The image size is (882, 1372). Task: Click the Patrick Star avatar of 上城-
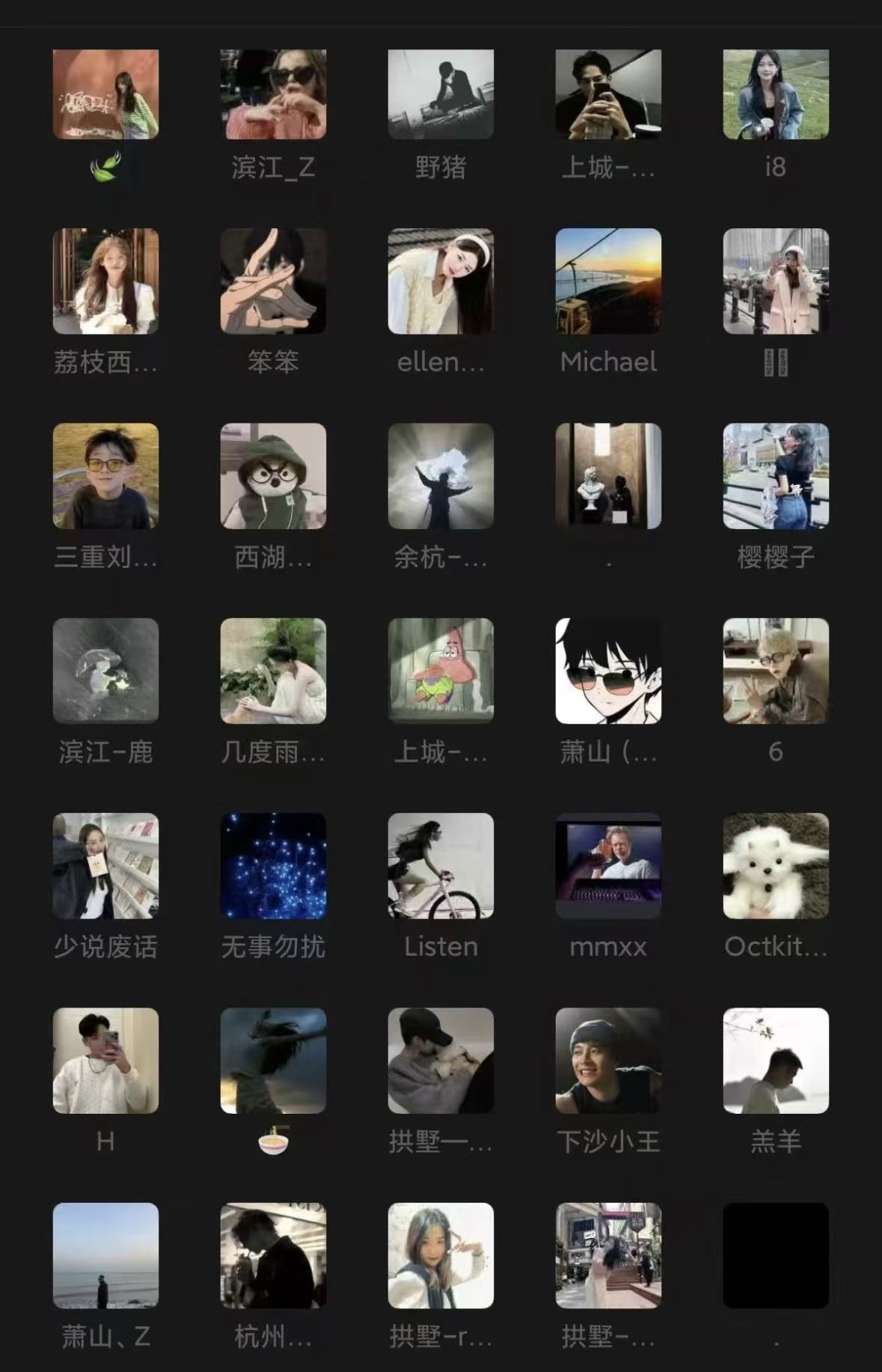point(441,671)
